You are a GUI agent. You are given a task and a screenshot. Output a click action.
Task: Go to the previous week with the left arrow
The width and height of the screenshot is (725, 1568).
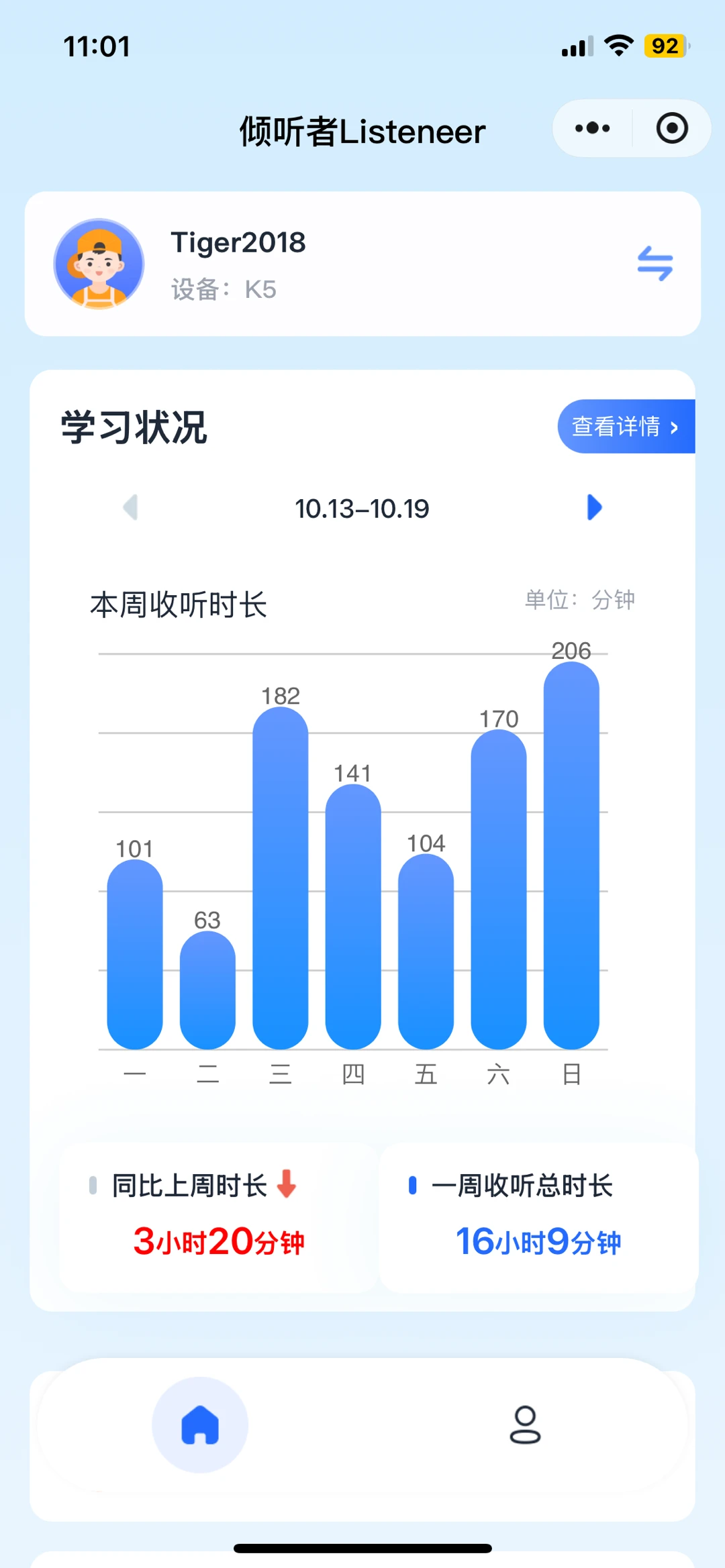pos(131,507)
